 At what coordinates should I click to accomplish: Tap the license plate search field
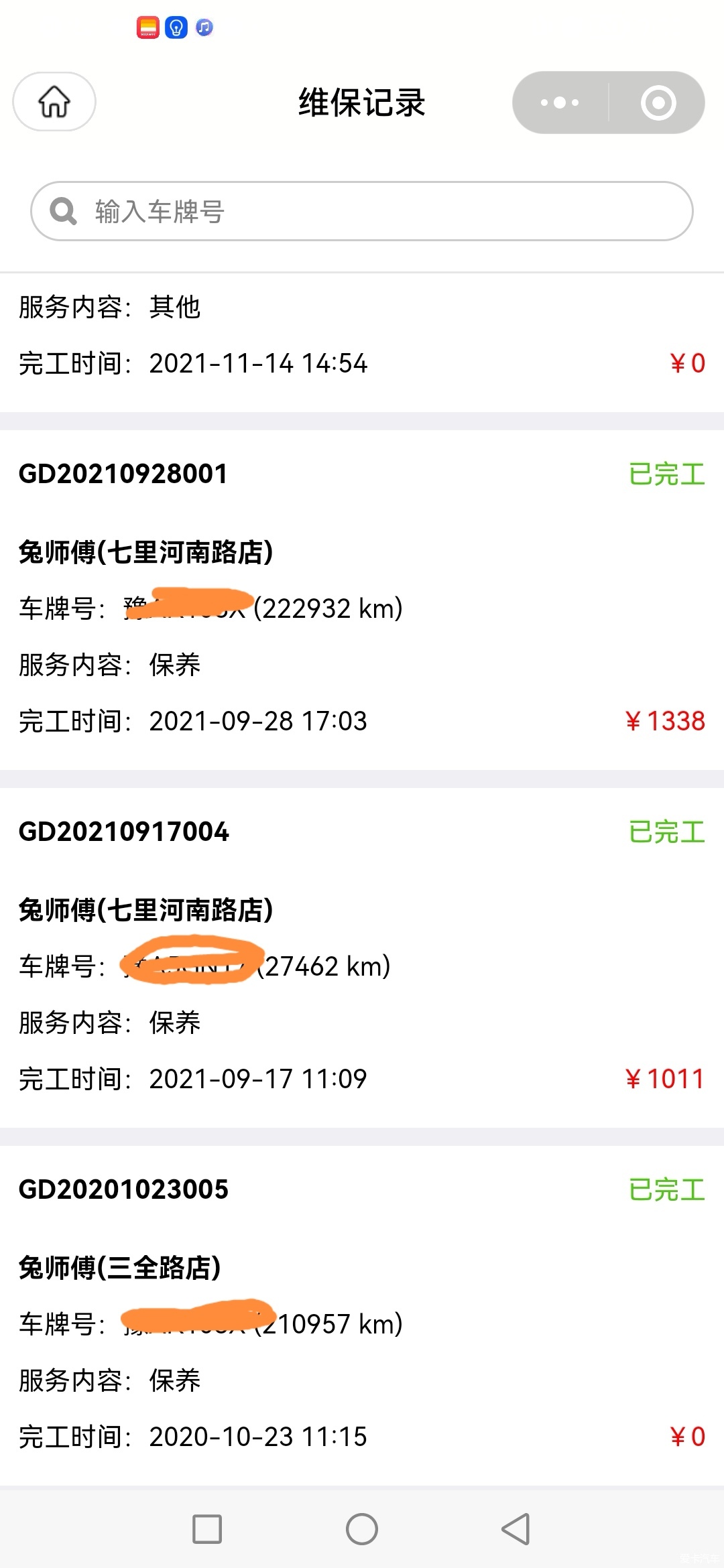coord(362,211)
